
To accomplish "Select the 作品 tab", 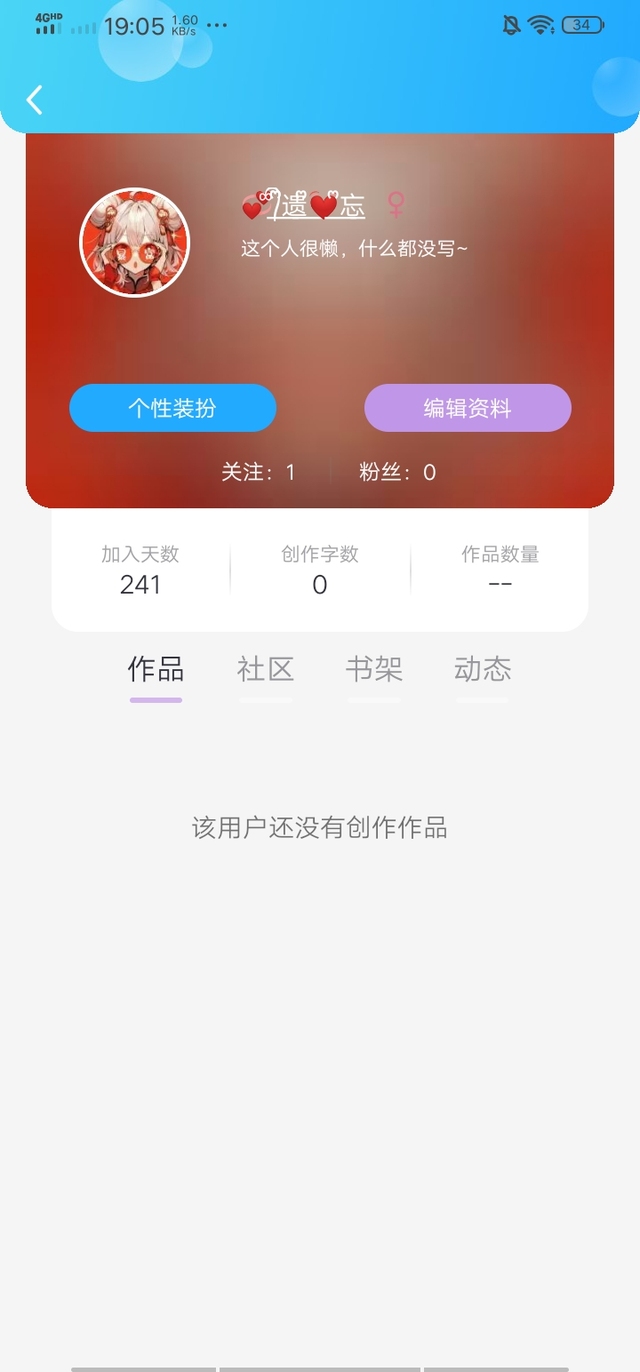I will [x=156, y=669].
